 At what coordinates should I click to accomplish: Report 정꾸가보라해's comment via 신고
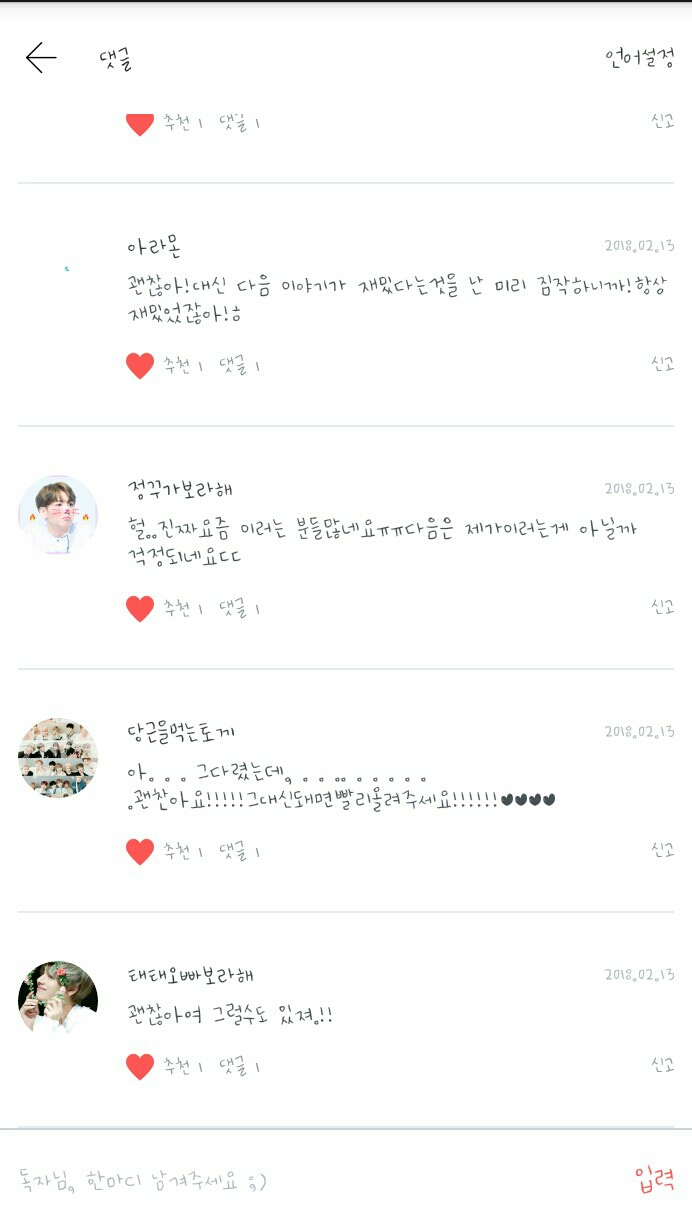click(662, 607)
